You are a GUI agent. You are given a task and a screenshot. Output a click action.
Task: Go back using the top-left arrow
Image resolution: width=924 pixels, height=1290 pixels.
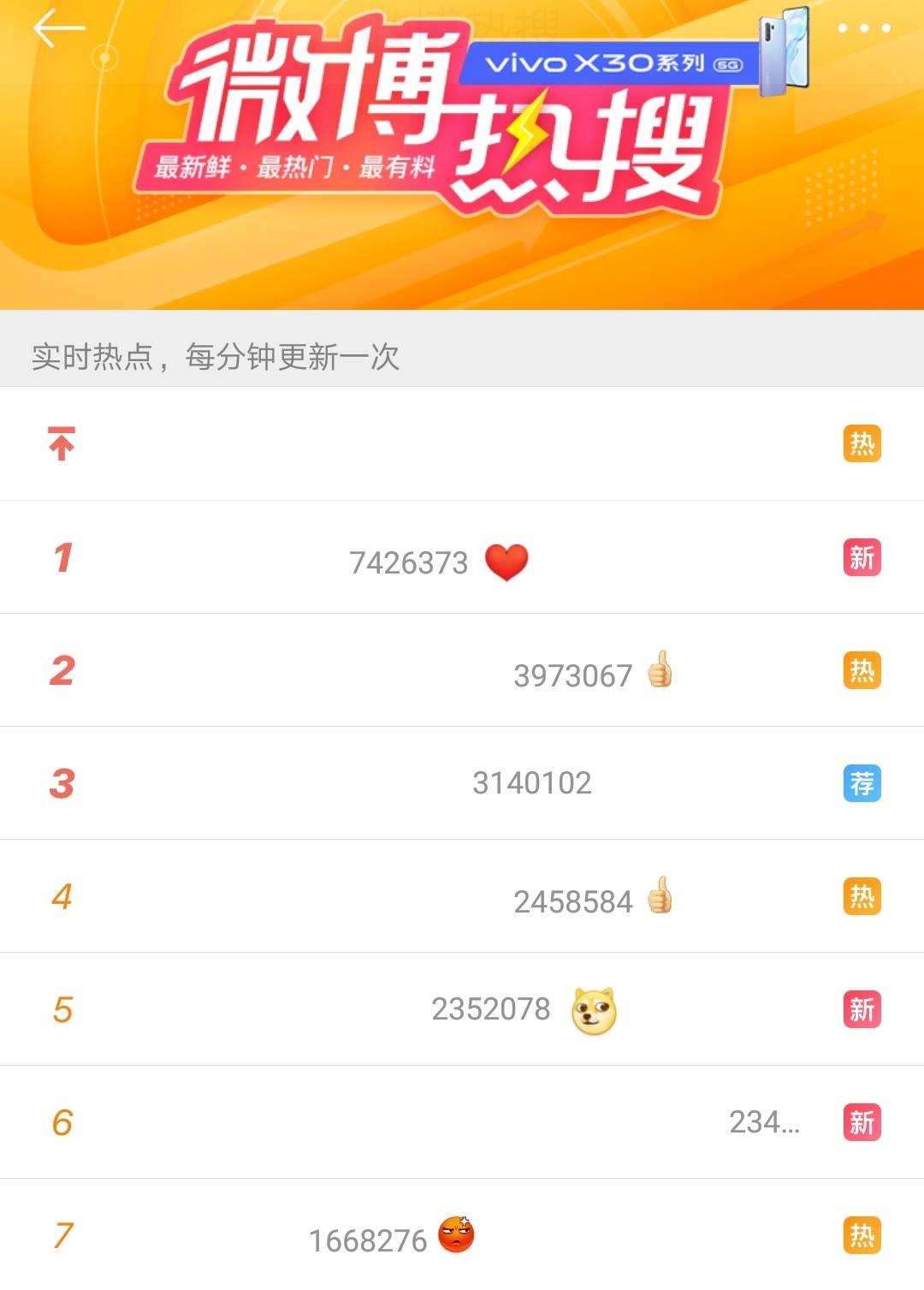pyautogui.click(x=58, y=29)
